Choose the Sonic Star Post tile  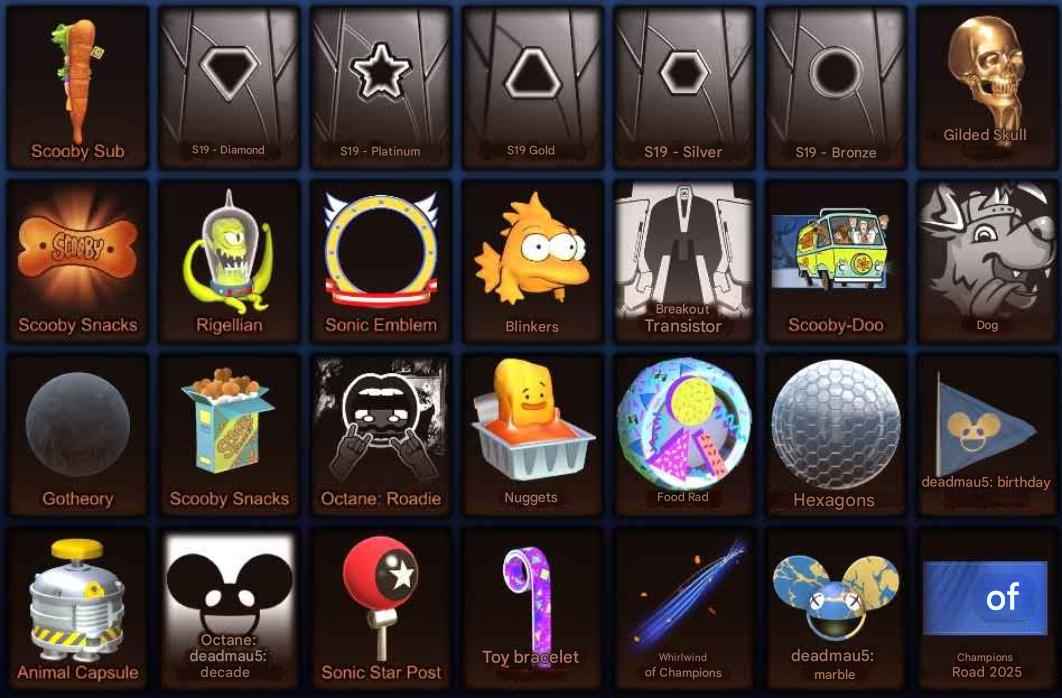(380, 608)
